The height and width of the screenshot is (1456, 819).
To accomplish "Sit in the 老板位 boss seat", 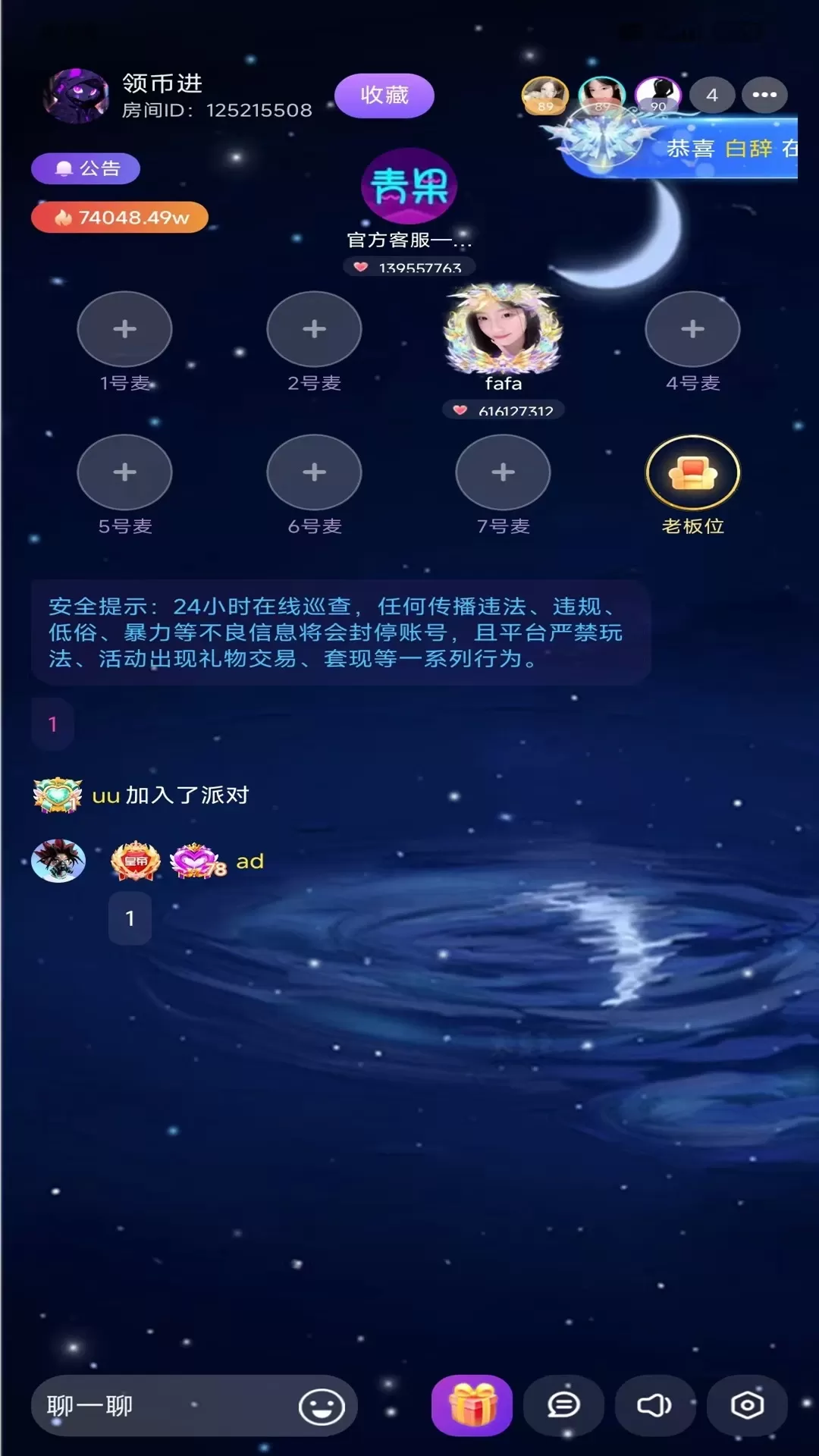I will tap(692, 472).
